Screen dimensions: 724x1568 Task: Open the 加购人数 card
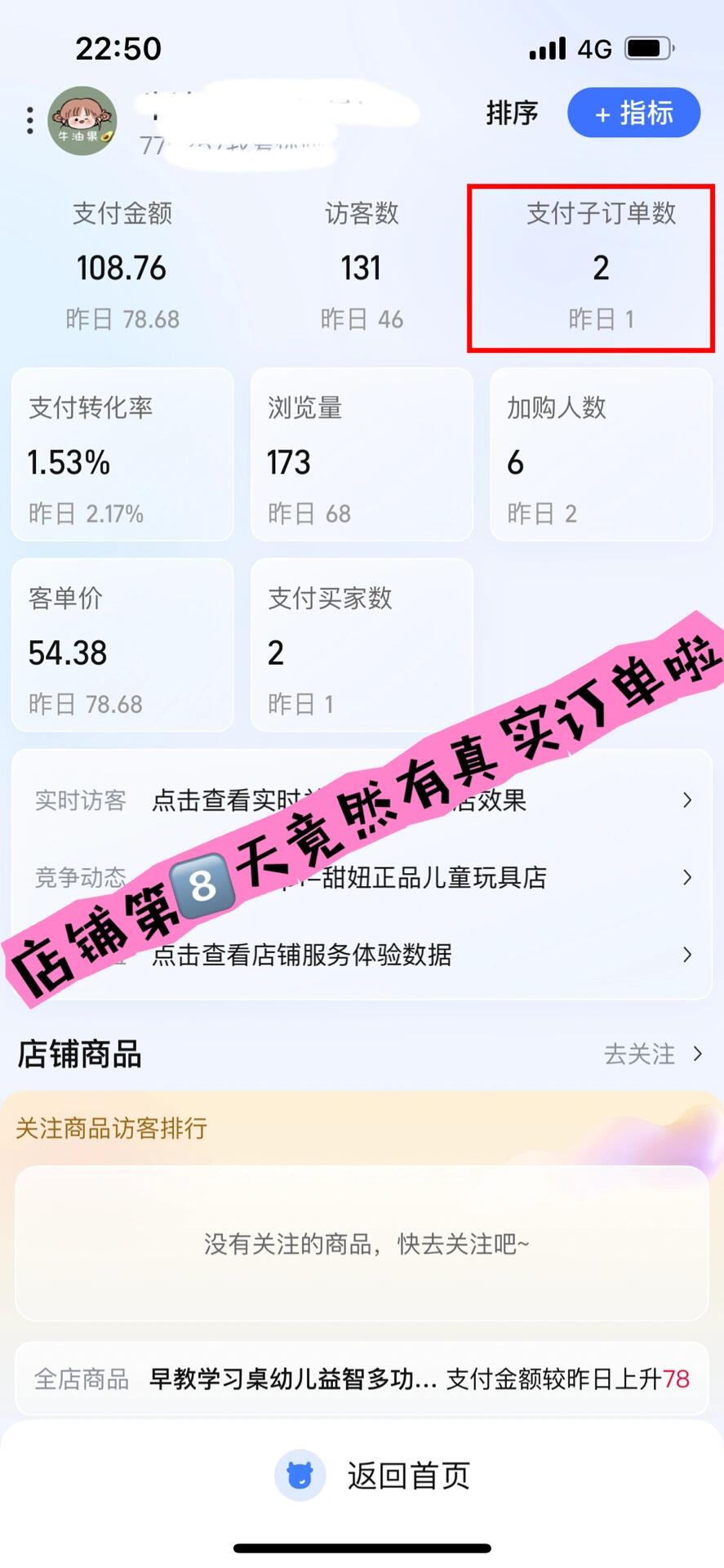pyautogui.click(x=601, y=456)
